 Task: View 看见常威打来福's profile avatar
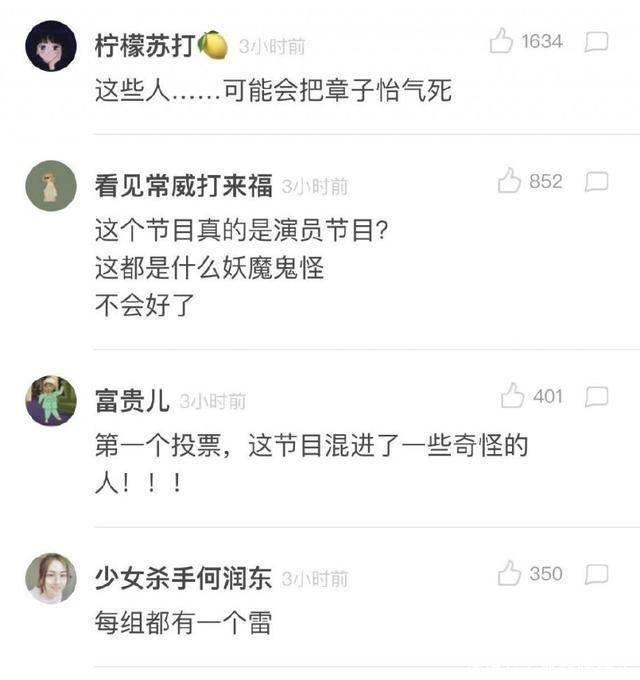51,186
